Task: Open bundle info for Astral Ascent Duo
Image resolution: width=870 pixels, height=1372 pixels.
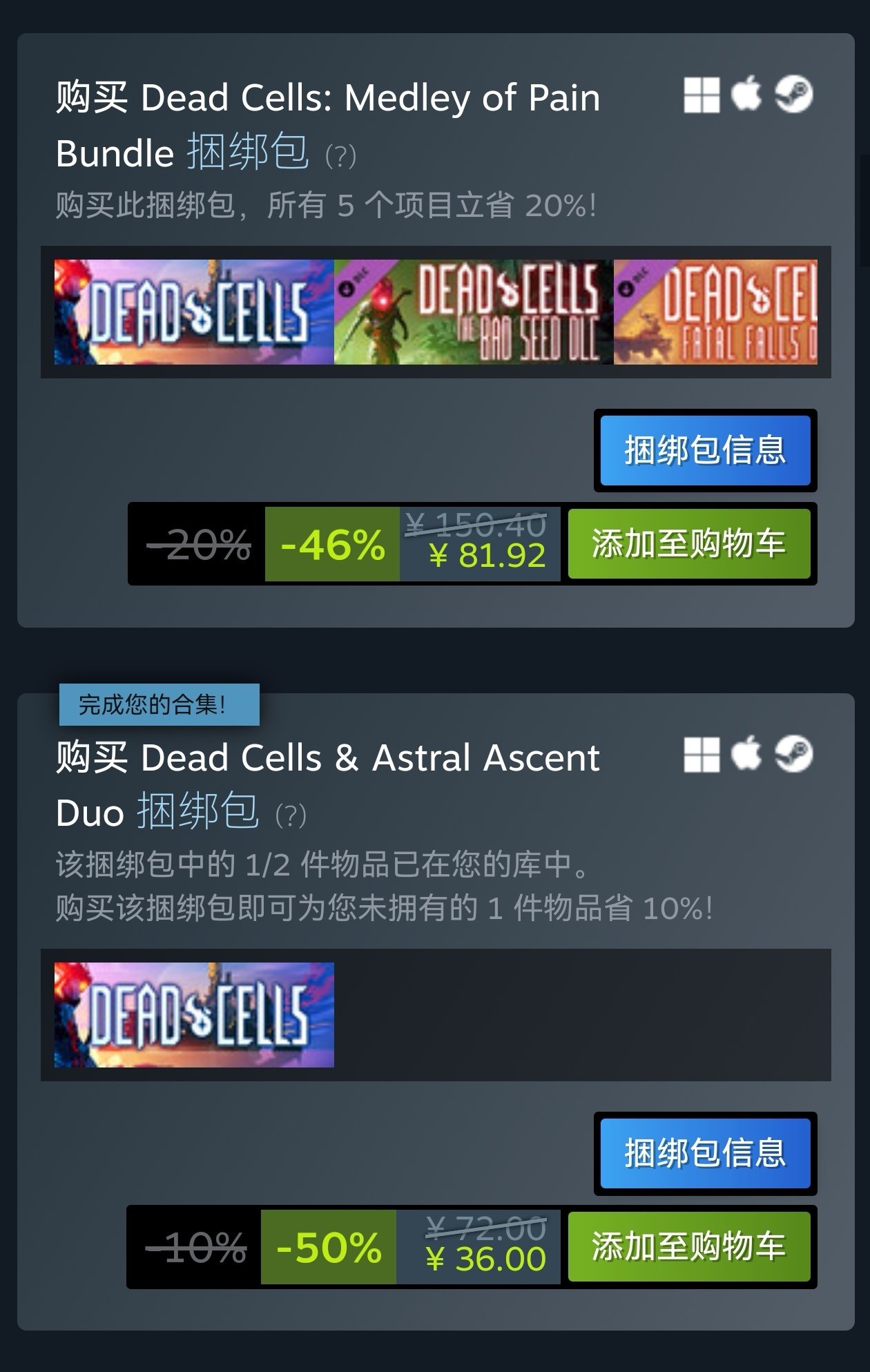Action: (x=705, y=1153)
